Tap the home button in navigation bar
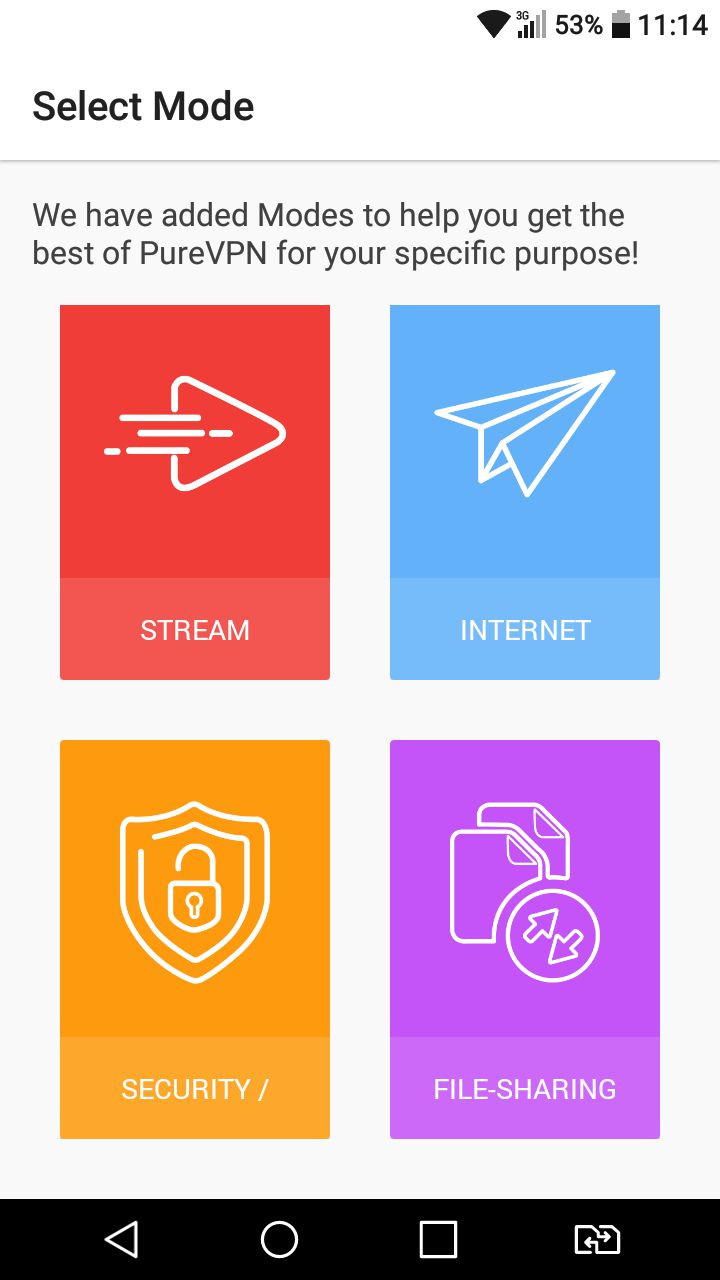This screenshot has height=1280, width=720. [279, 1239]
